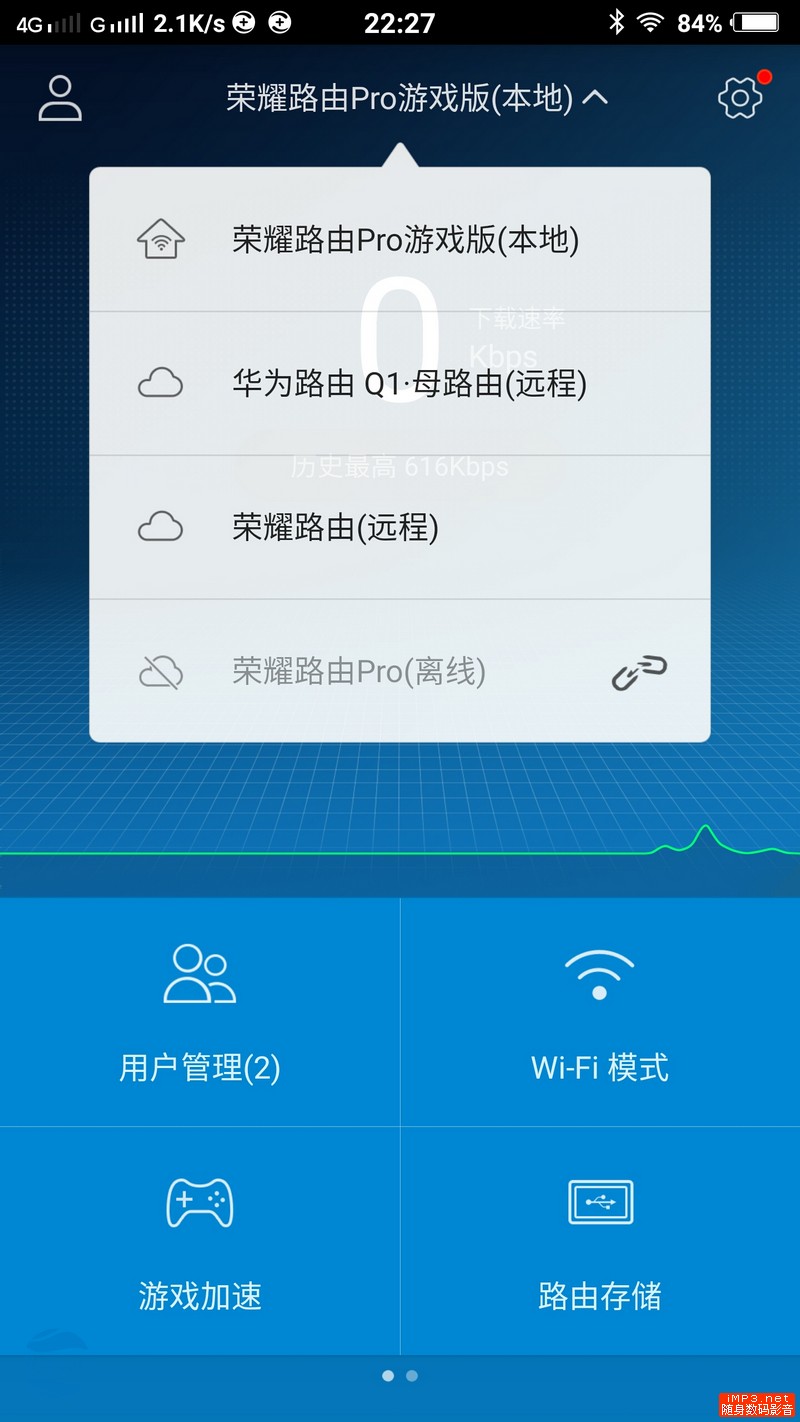Image resolution: width=800 pixels, height=1422 pixels.
Task: Click the cloud icon beside 荣耀路由(远程)
Action: click(x=160, y=527)
